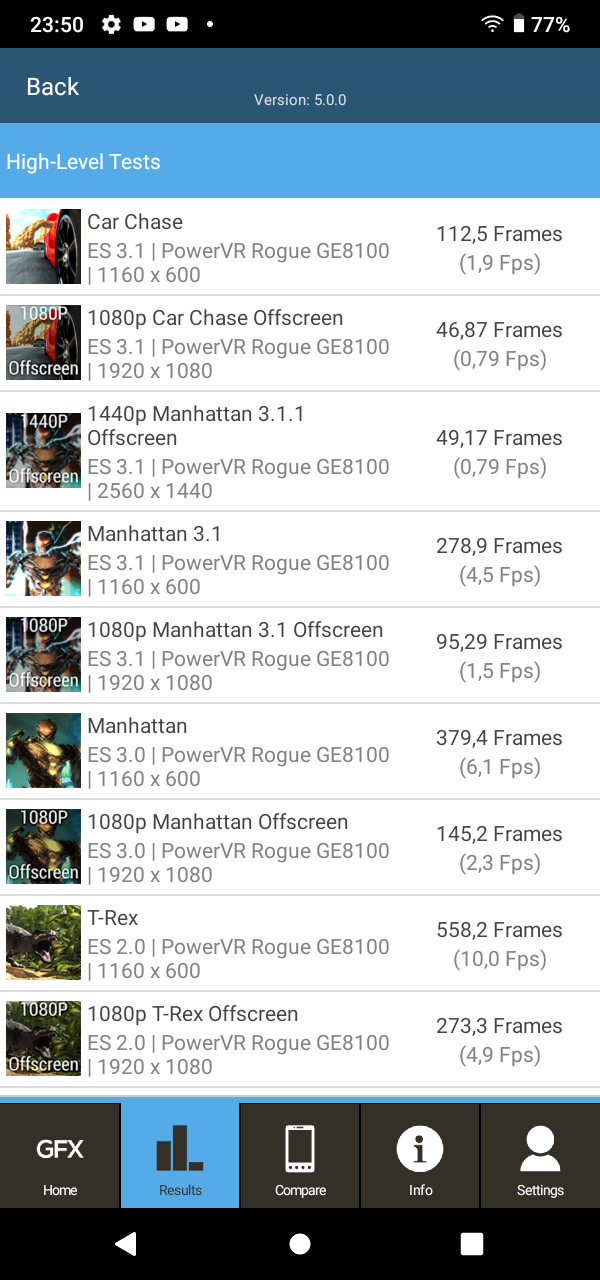Viewport: 600px width, 1280px height.
Task: Go to the system home screen
Action: tap(300, 1243)
